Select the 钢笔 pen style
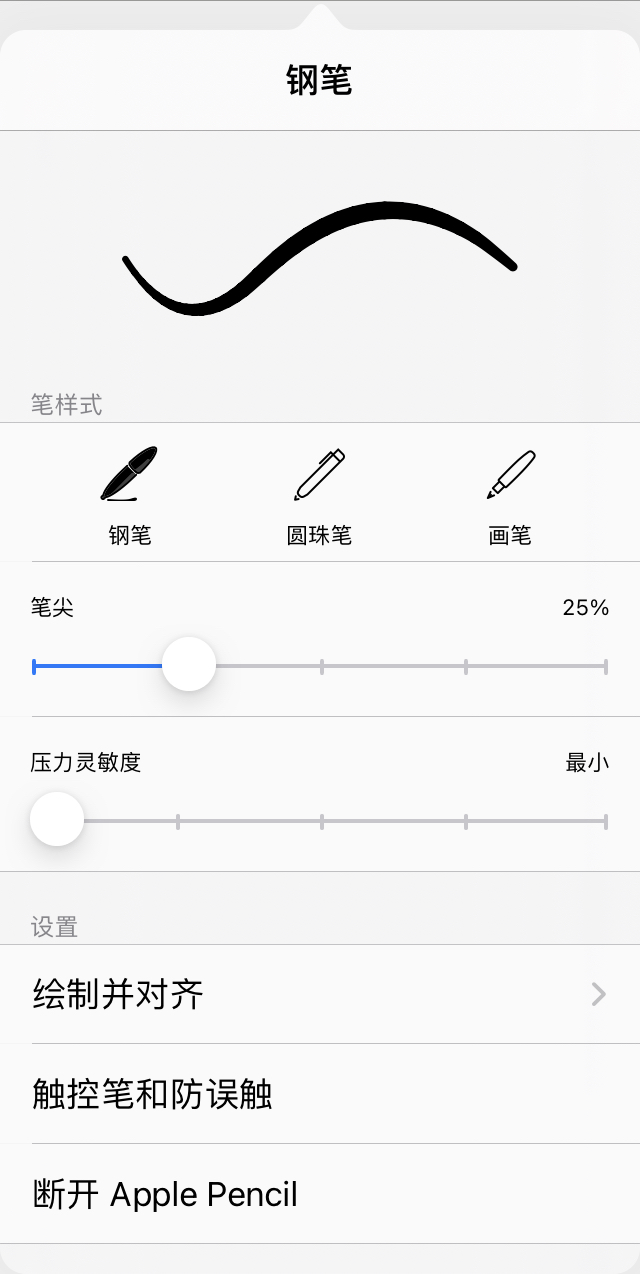Screen dimensions: 640x1274 click(130, 494)
